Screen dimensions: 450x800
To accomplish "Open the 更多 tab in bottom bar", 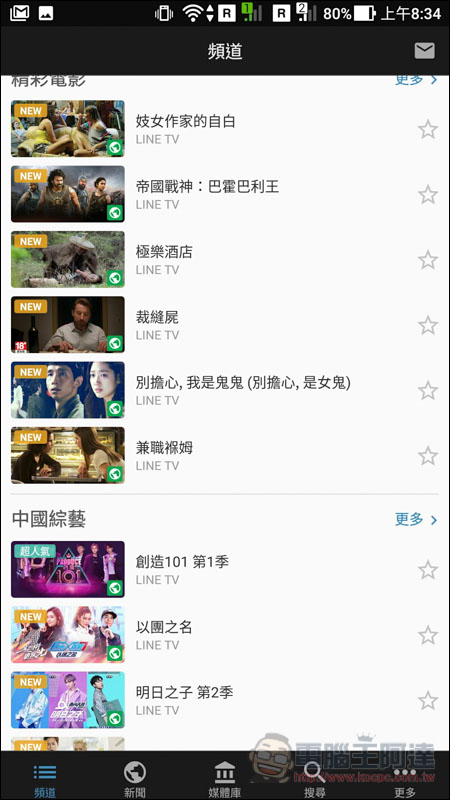I will [x=405, y=779].
